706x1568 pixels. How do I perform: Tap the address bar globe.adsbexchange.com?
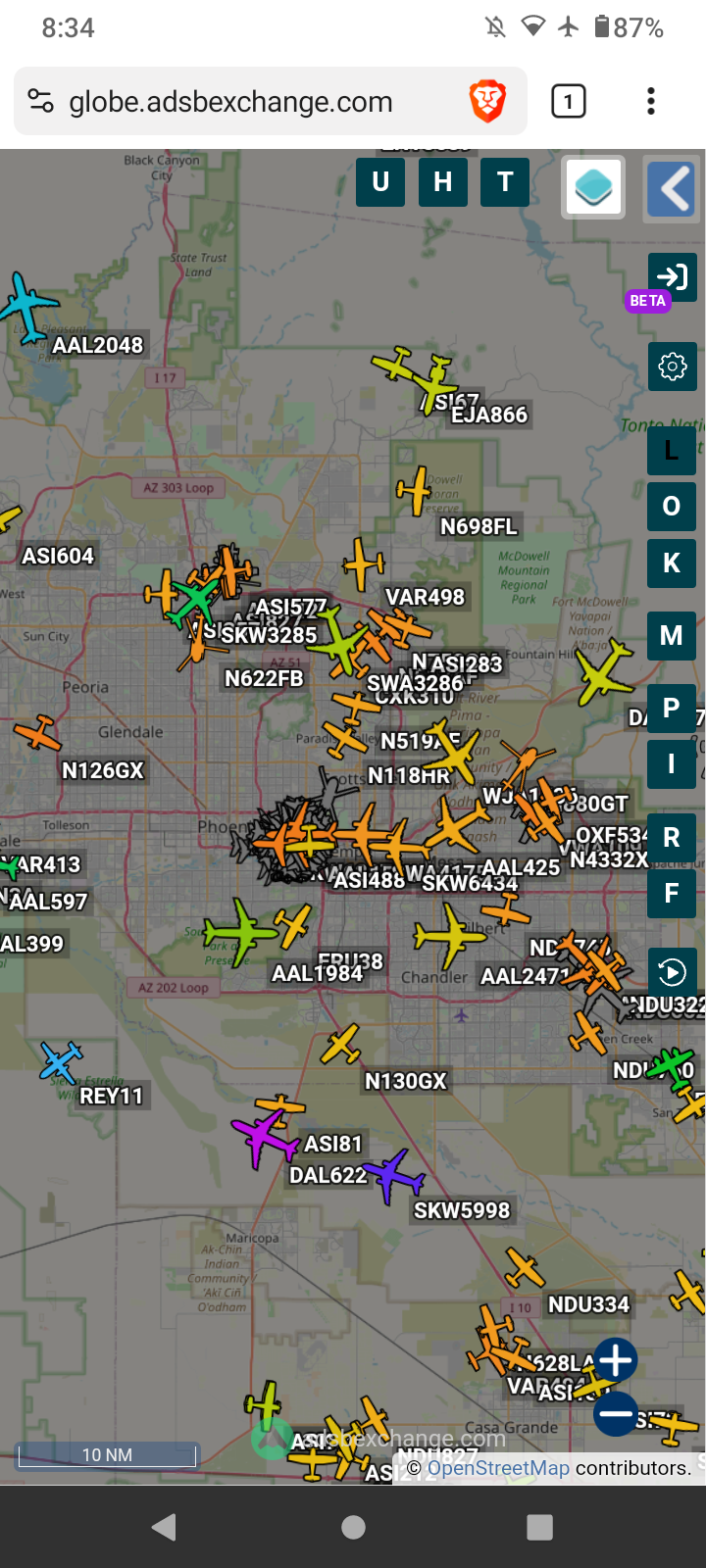click(x=230, y=102)
